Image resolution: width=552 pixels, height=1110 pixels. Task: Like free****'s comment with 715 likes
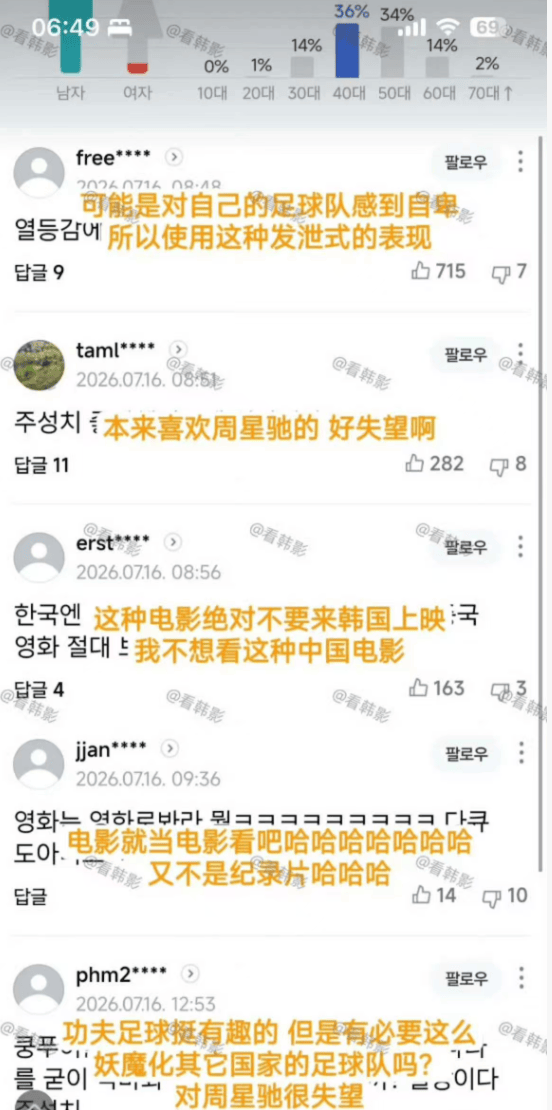(439, 271)
